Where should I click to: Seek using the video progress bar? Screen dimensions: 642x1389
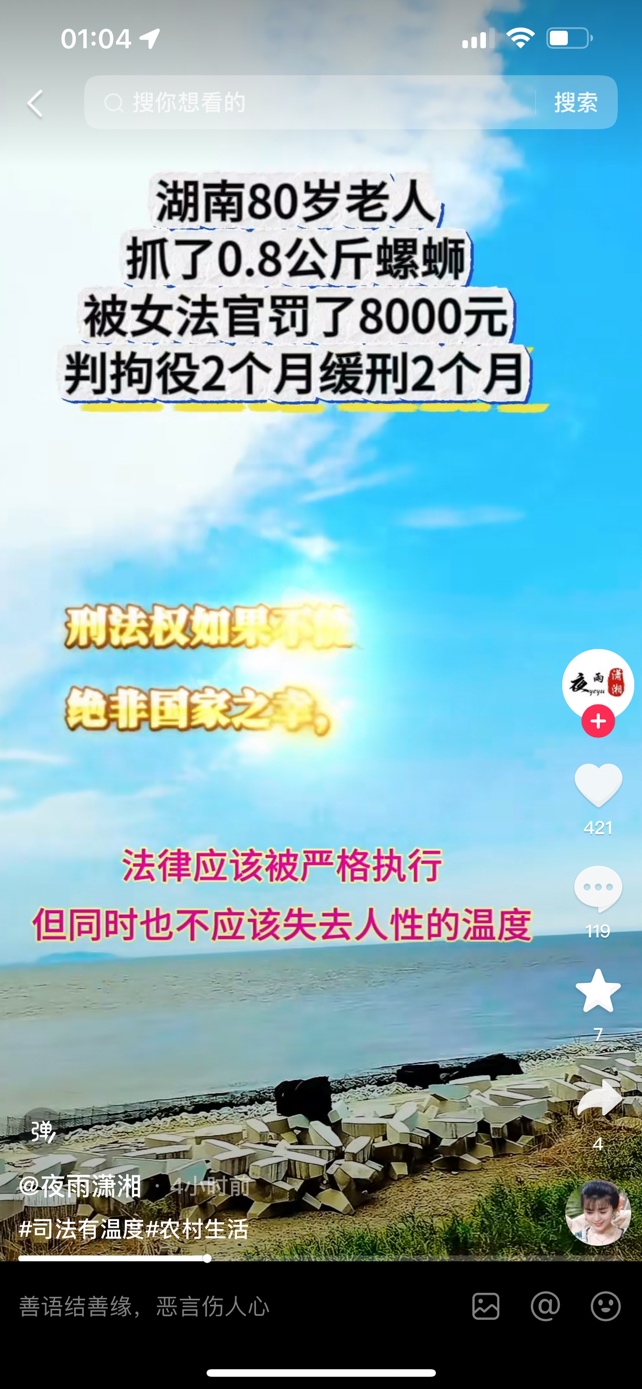pos(206,1258)
